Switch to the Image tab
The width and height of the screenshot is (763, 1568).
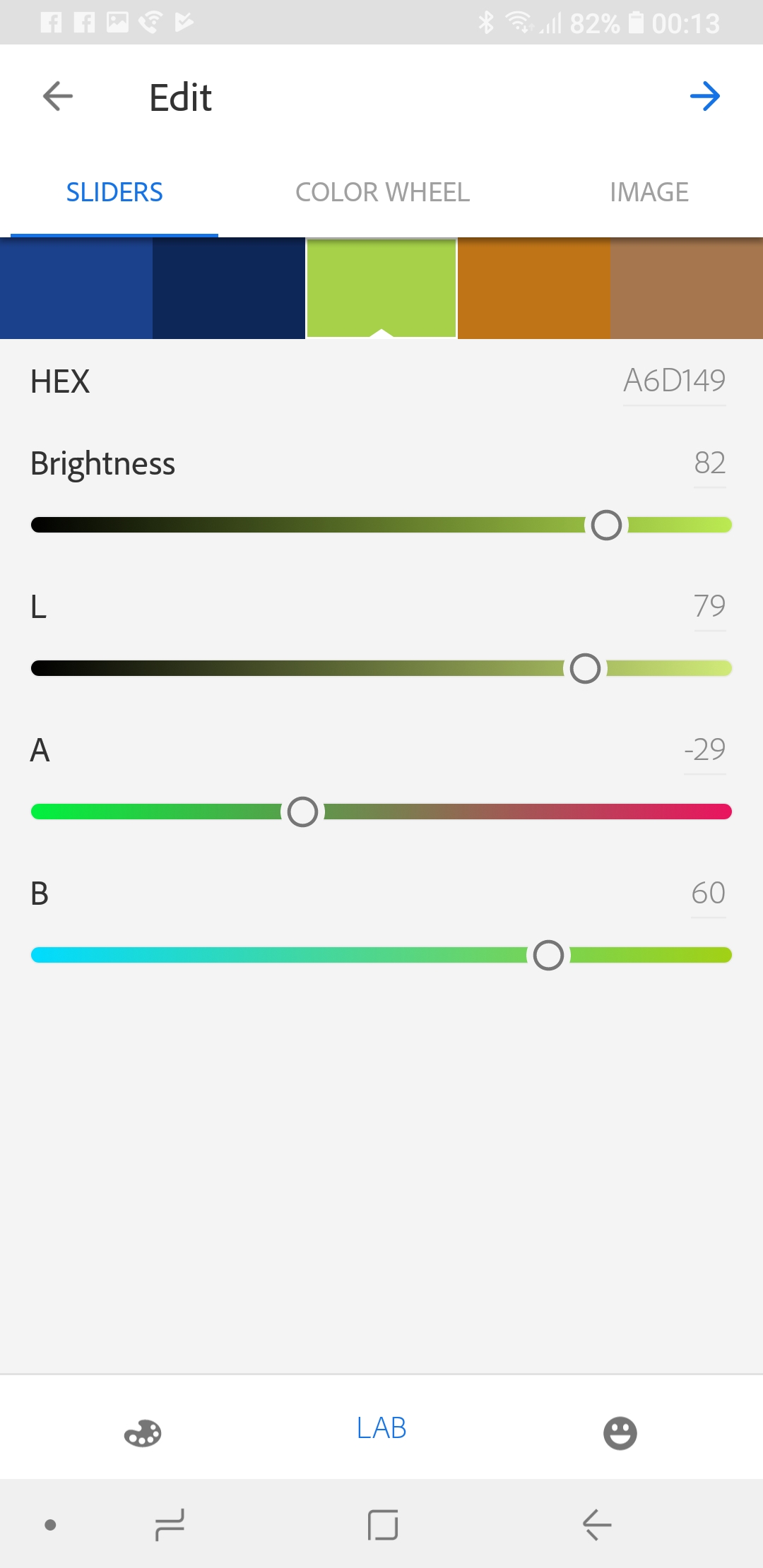click(x=649, y=192)
